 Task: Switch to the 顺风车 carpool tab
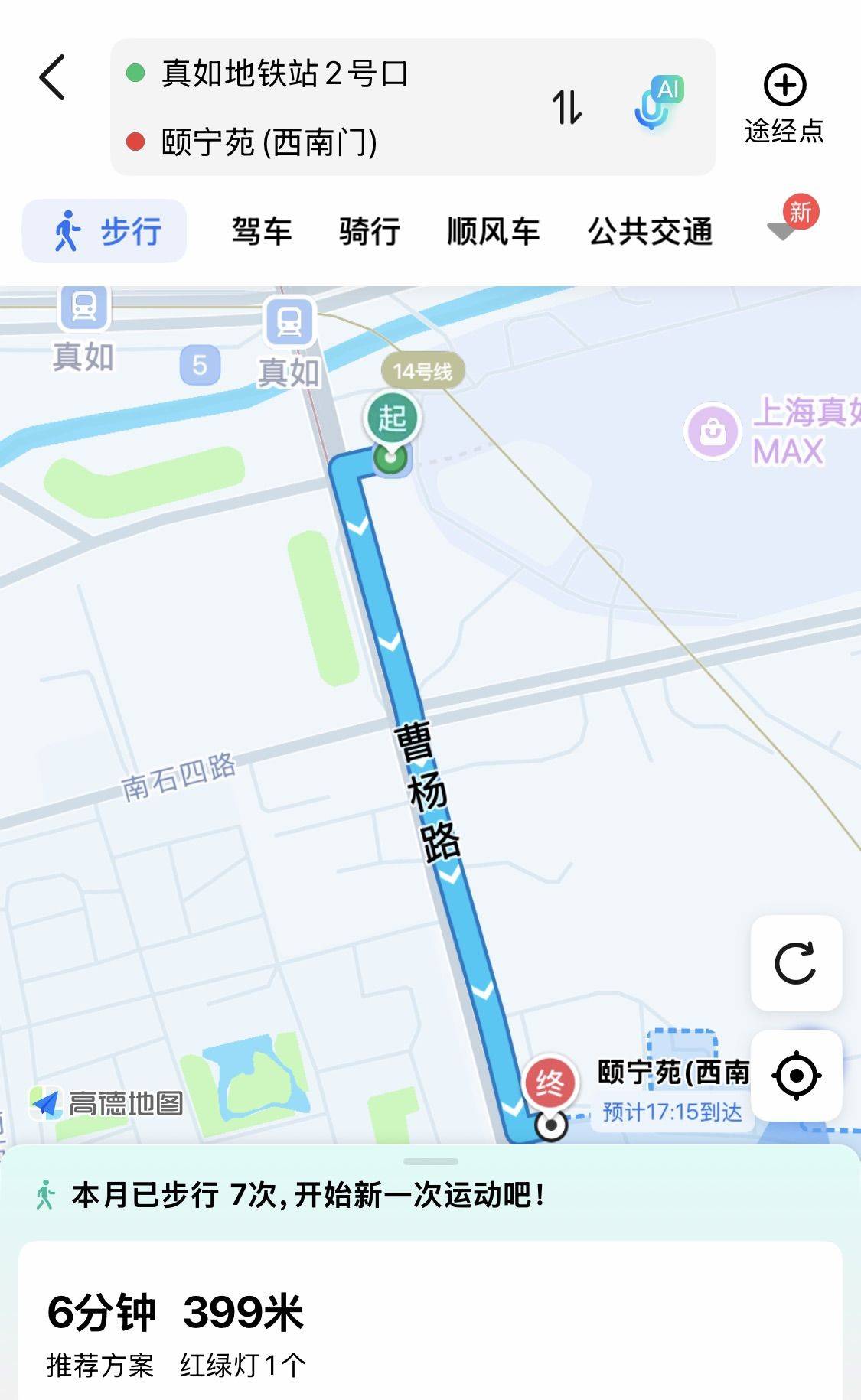pyautogui.click(x=494, y=231)
